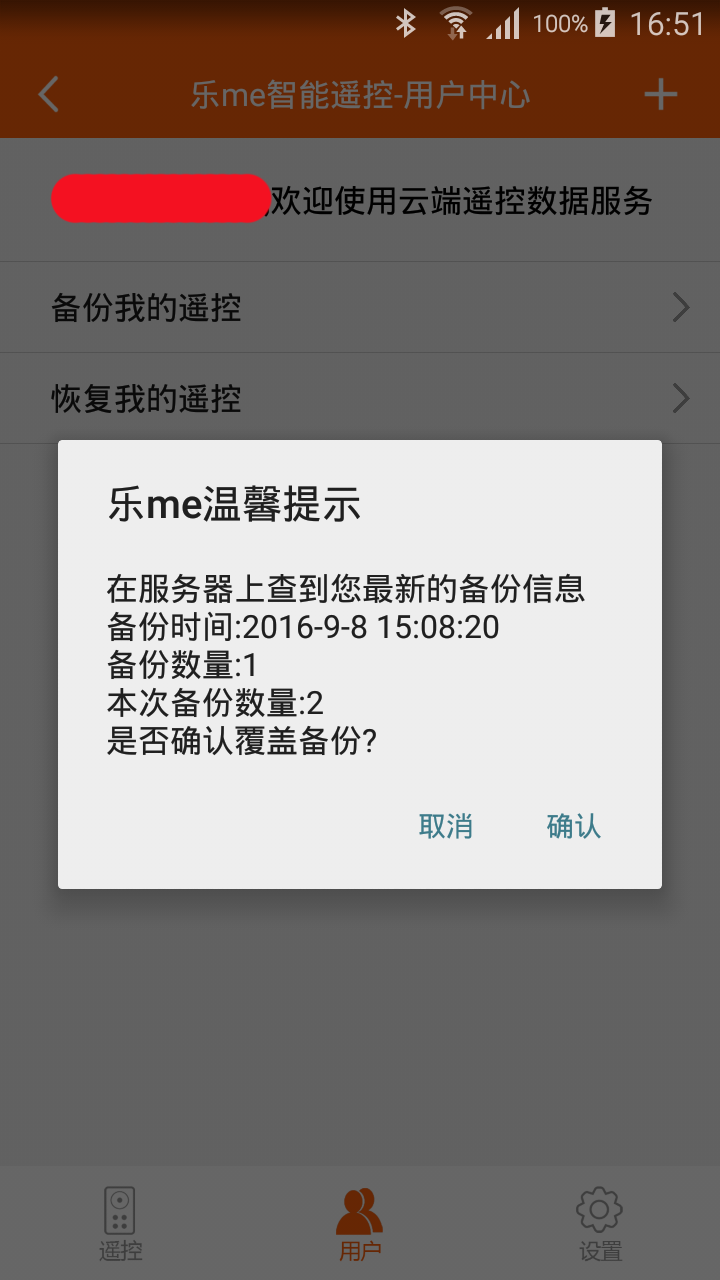Open 恢复我的遥控 row

(x=360, y=399)
